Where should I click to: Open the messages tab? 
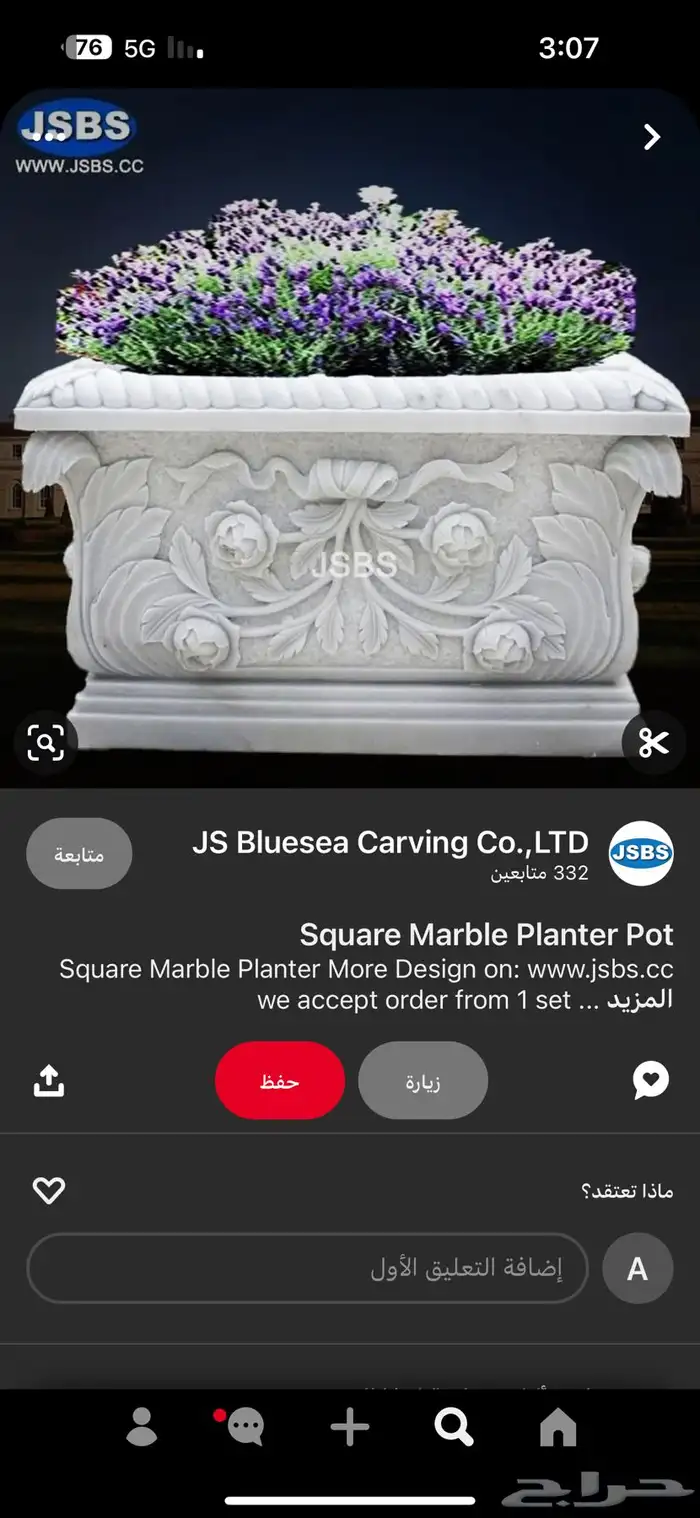coord(244,1427)
